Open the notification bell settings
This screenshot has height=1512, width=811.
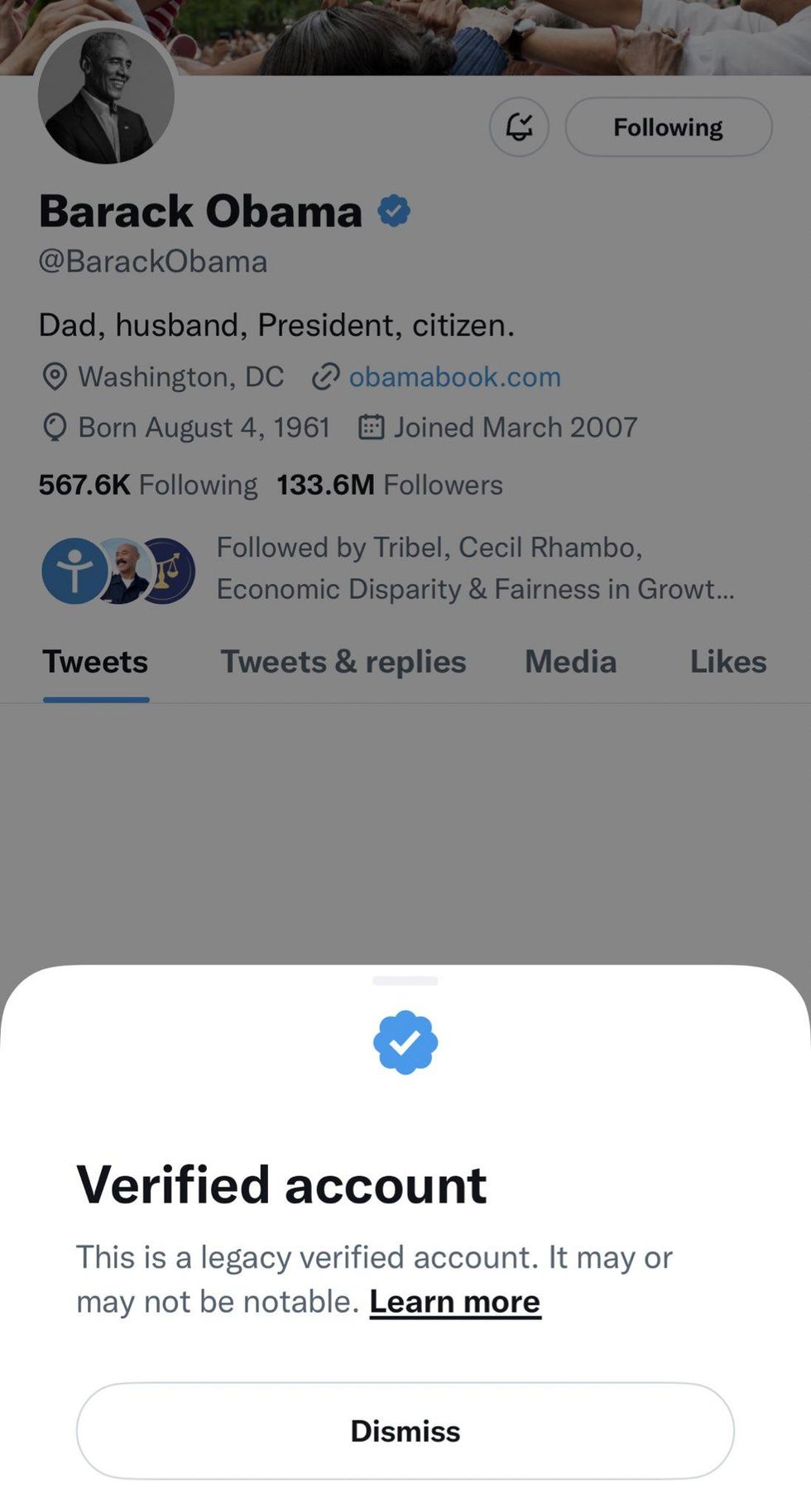point(519,127)
